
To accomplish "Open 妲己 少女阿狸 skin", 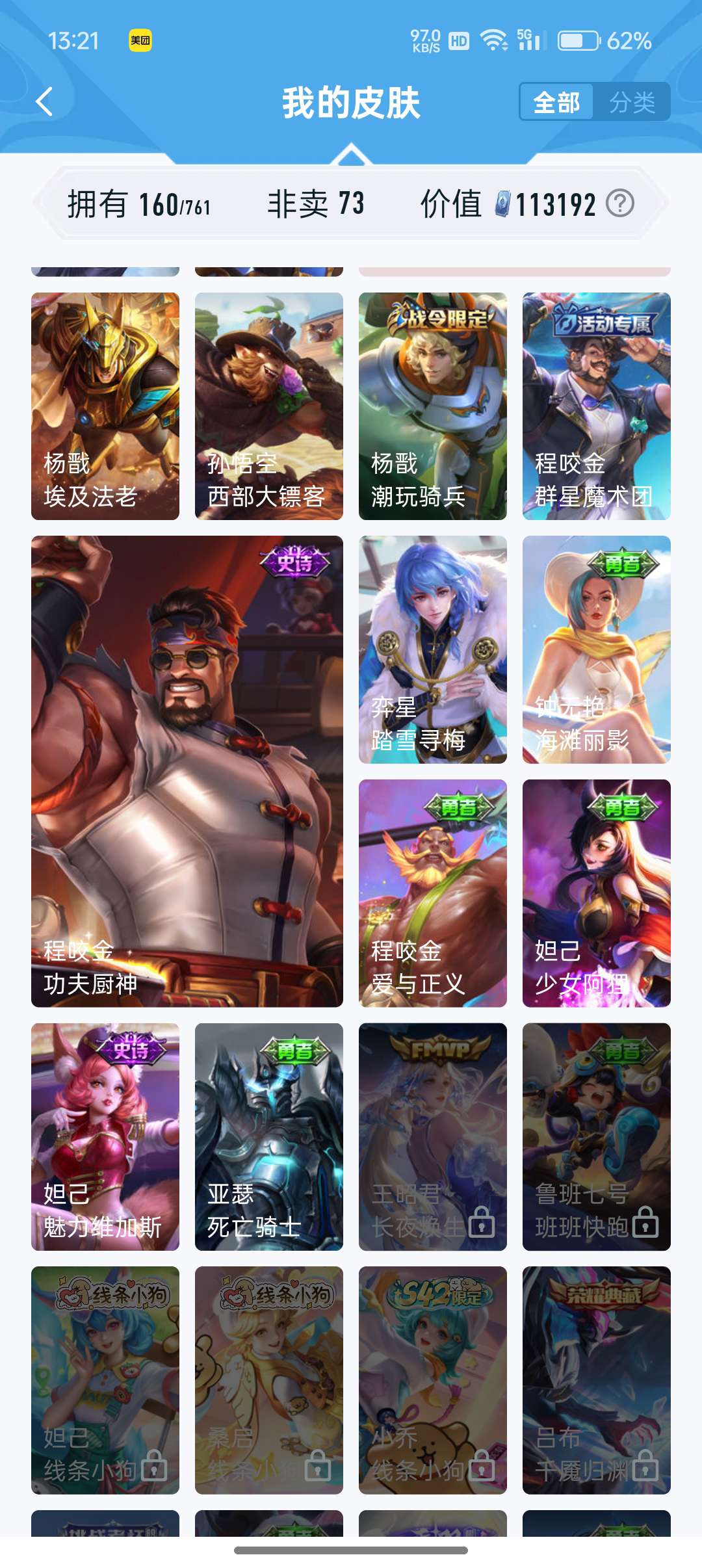I will pos(597,893).
